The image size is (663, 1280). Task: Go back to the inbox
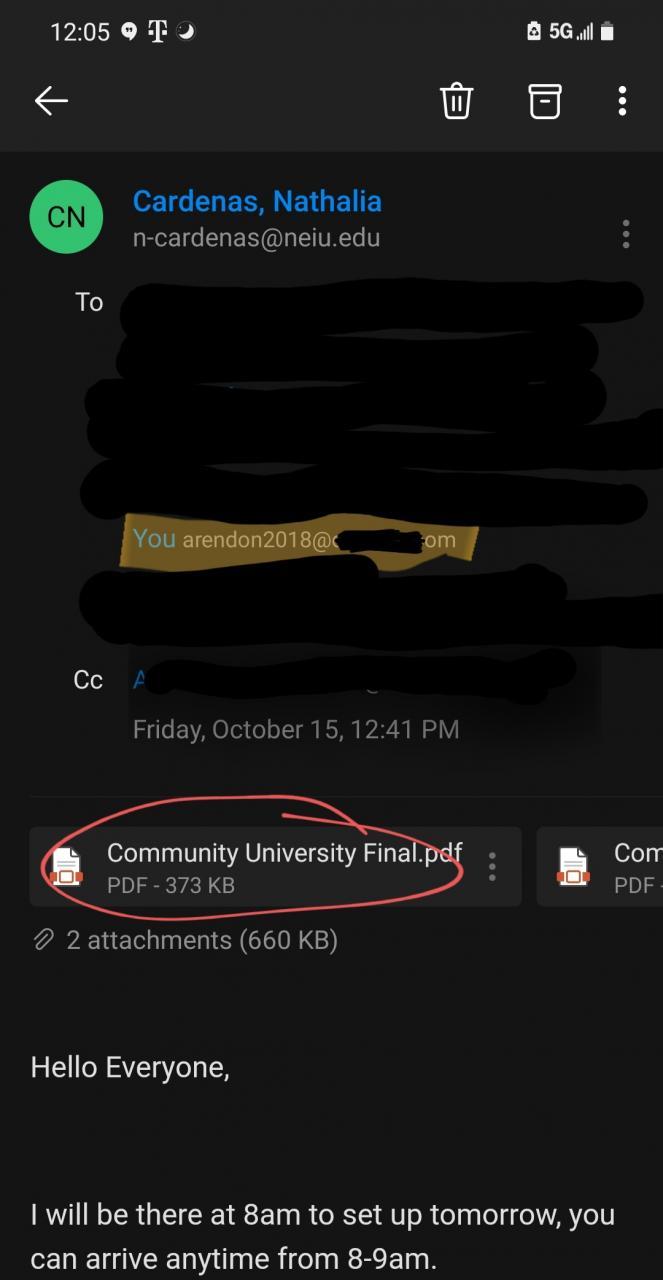pyautogui.click(x=51, y=100)
